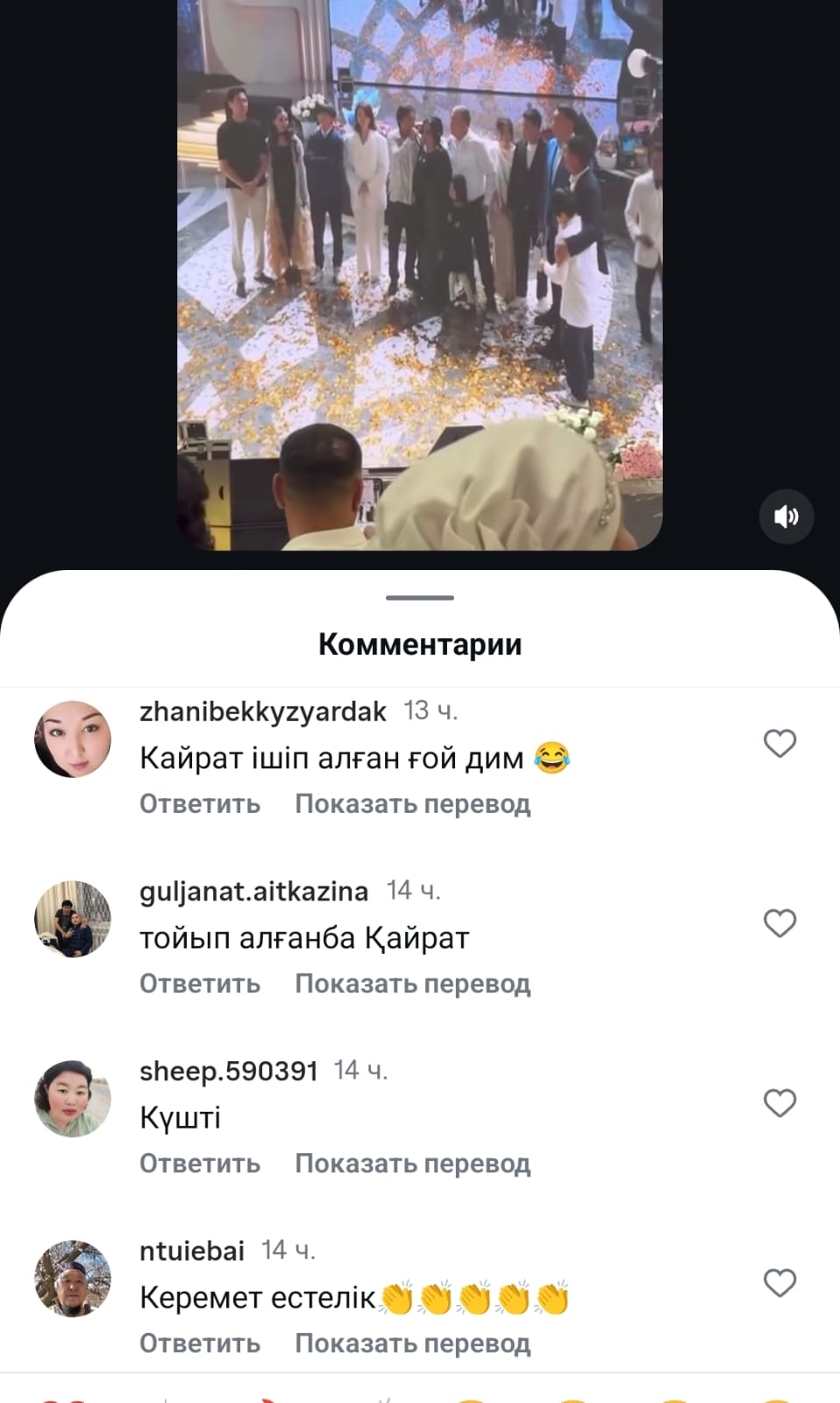
Task: Like sheep.590391's comment
Action: [779, 1103]
